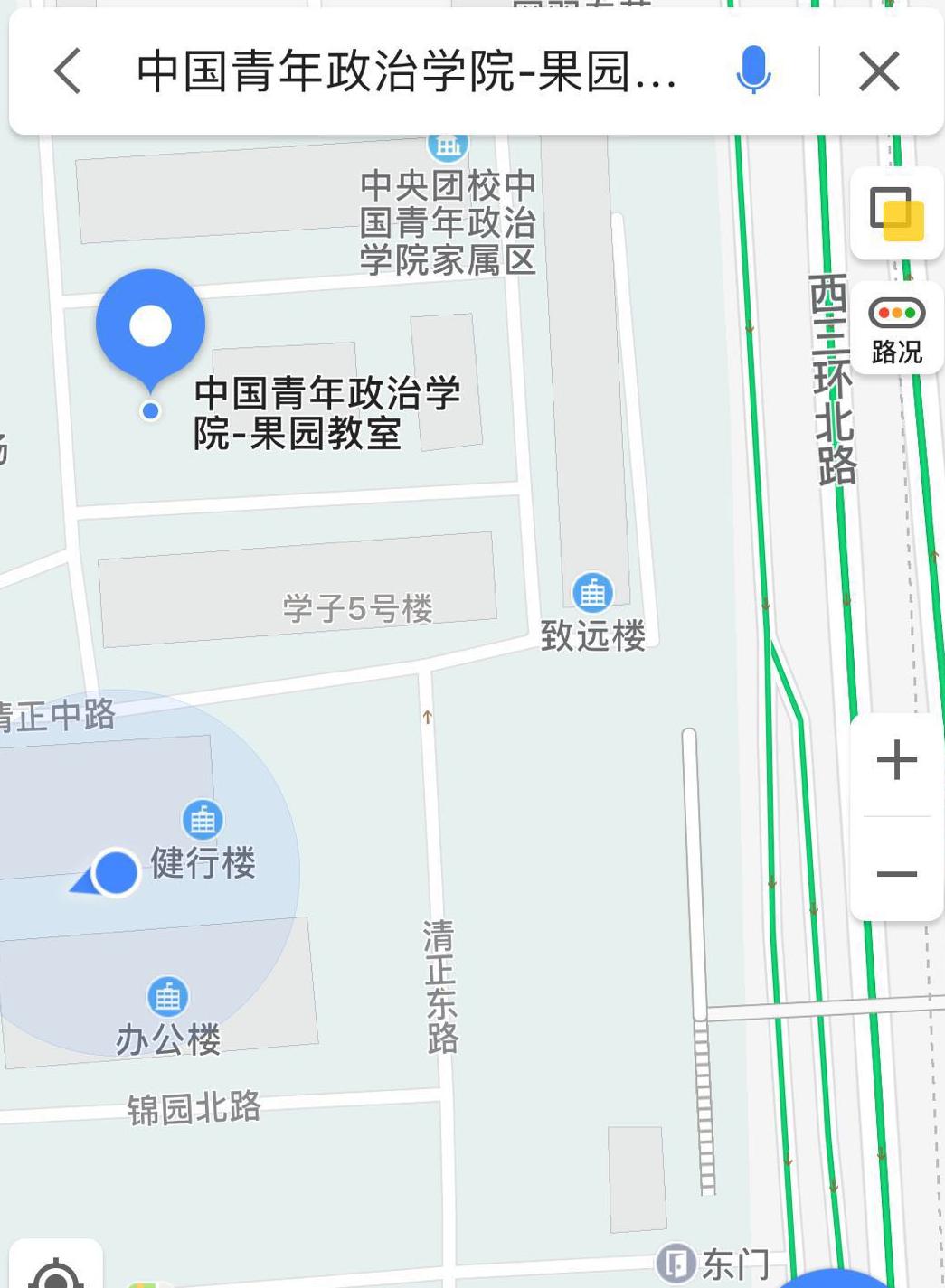Zoom in with the plus button

[x=896, y=760]
